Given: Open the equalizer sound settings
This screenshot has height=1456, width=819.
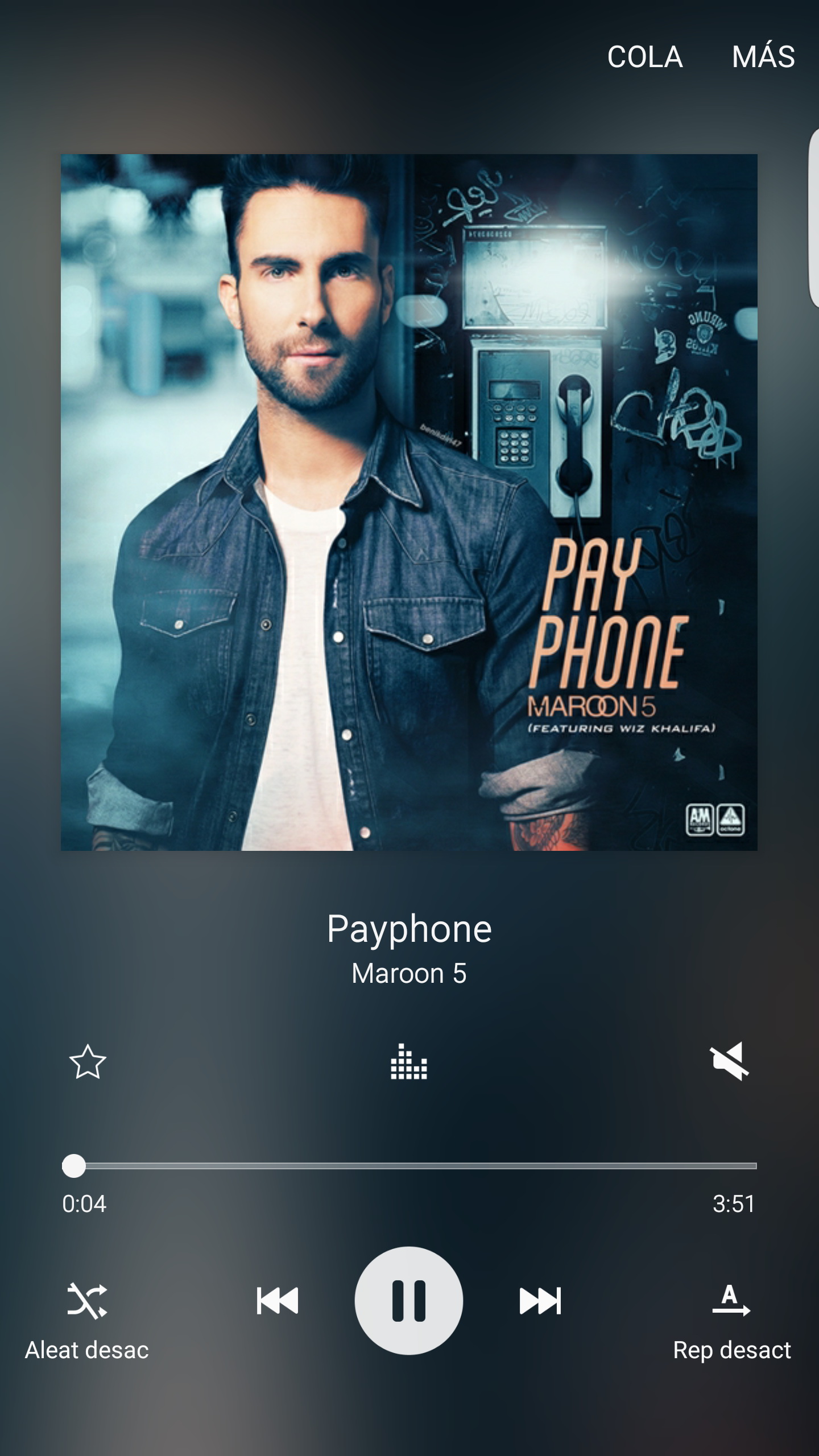Looking at the screenshot, I should [x=408, y=1061].
